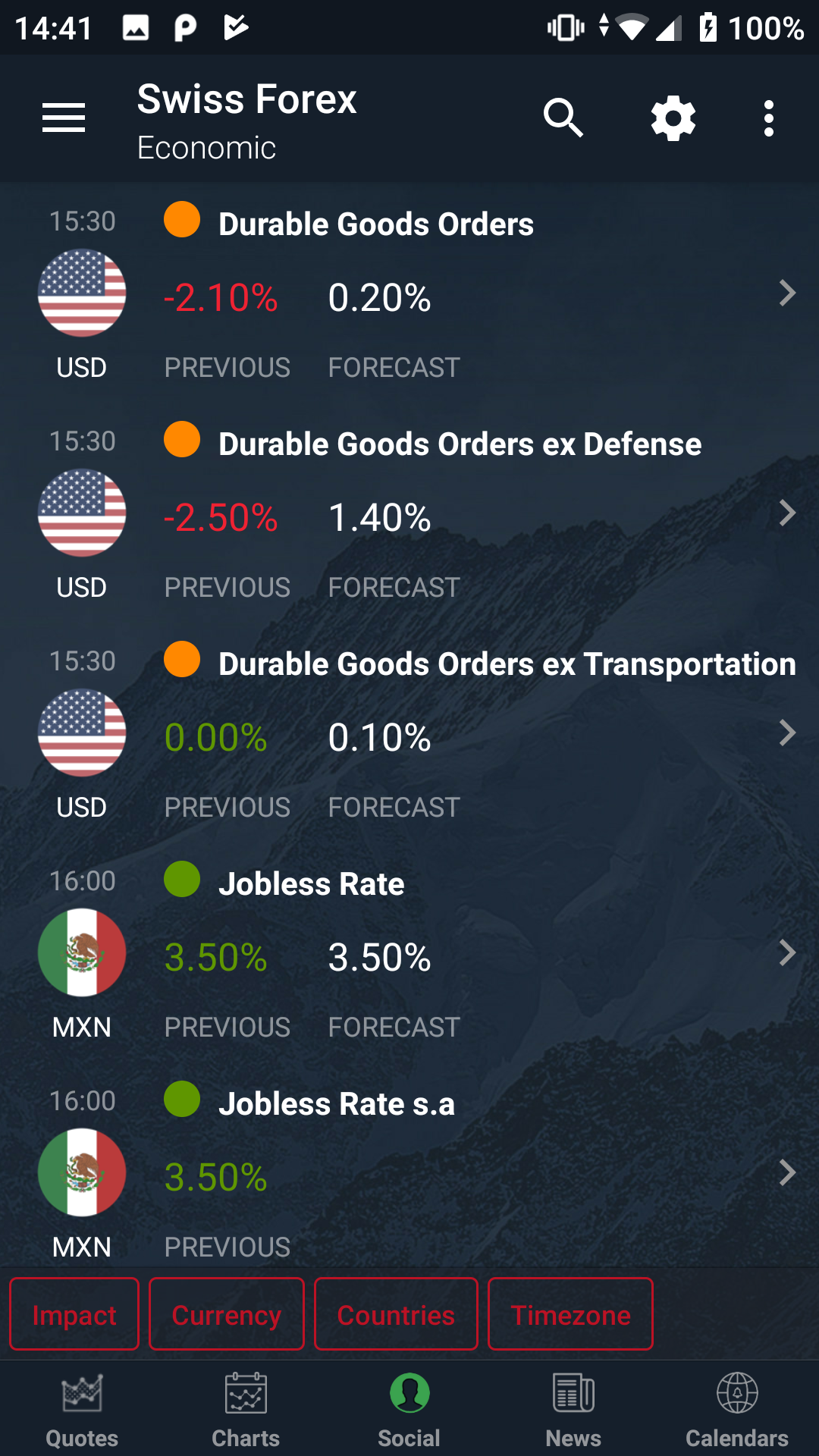
Task: Open the hamburger drawer menu
Action: point(64,118)
